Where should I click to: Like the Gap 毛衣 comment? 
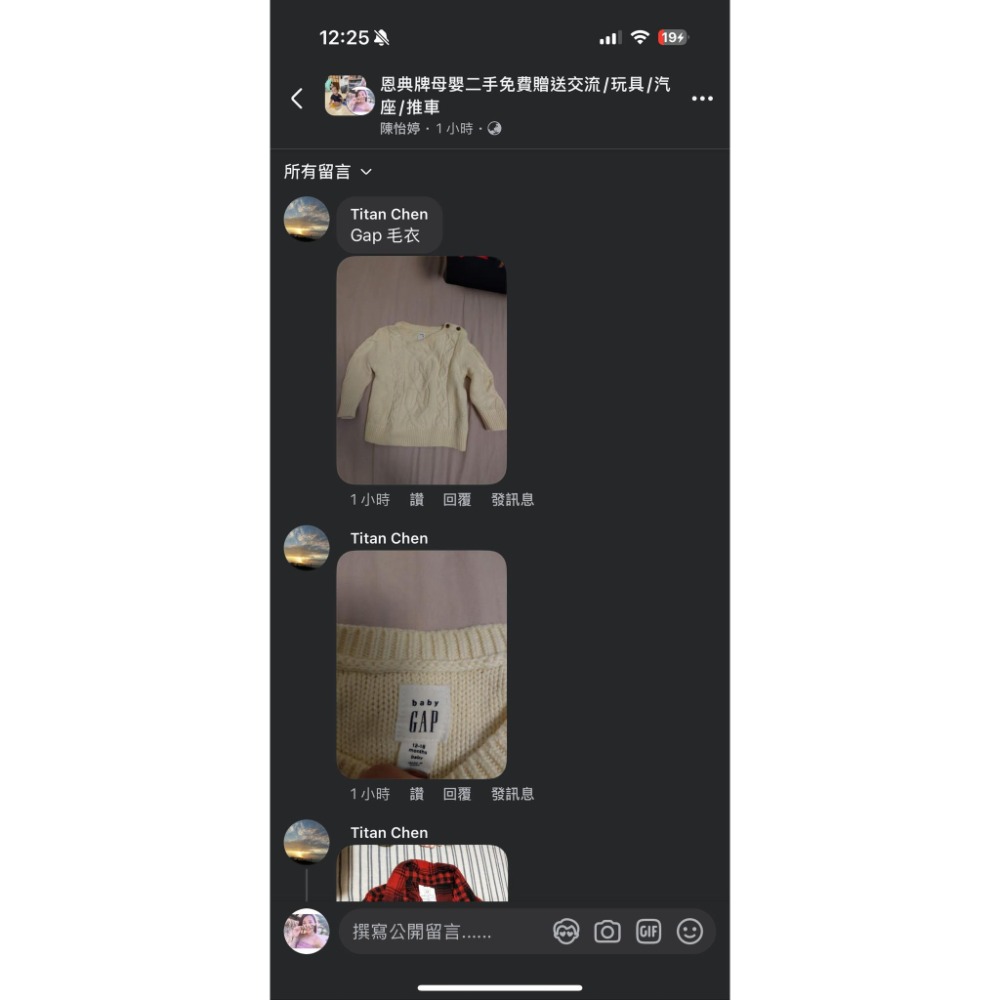coord(417,499)
